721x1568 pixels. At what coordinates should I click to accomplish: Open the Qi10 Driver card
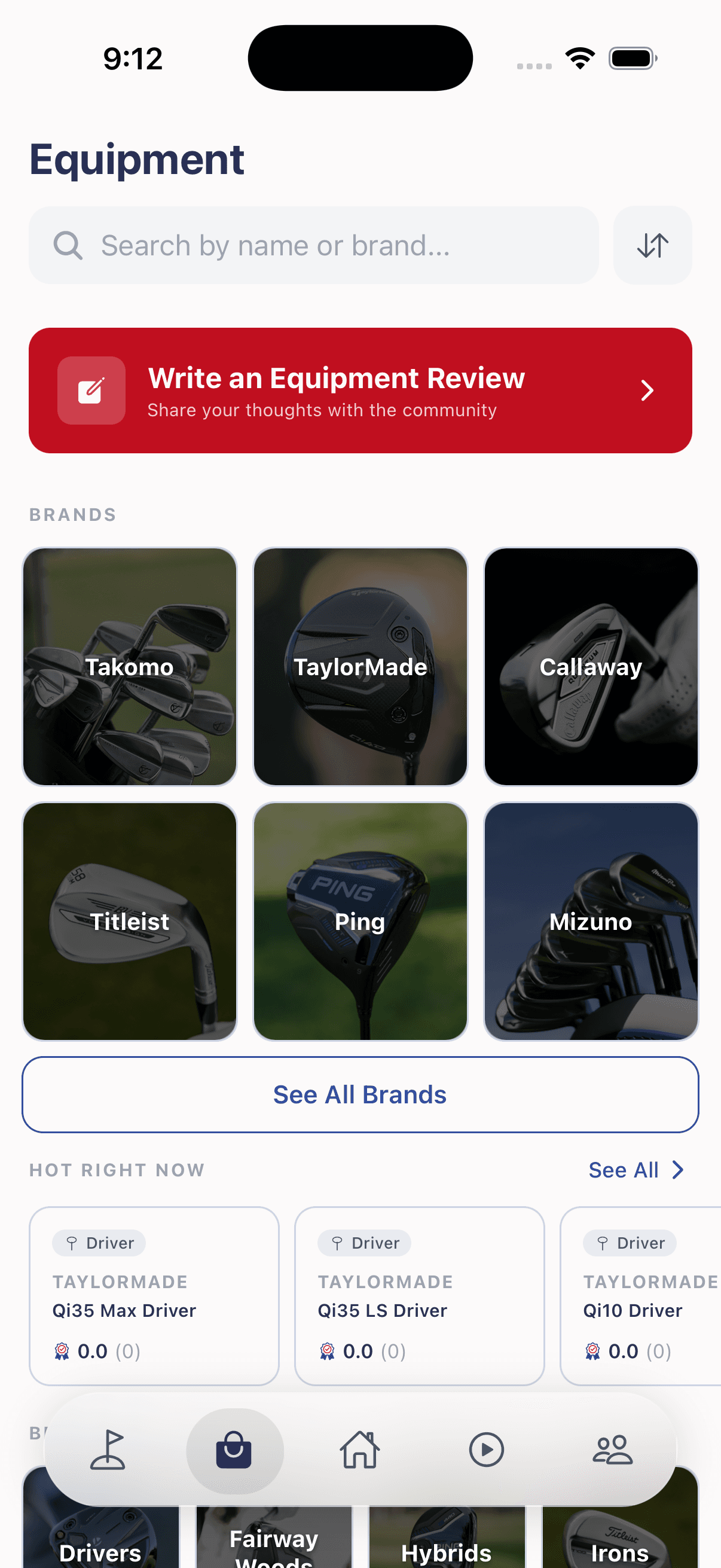640,1295
